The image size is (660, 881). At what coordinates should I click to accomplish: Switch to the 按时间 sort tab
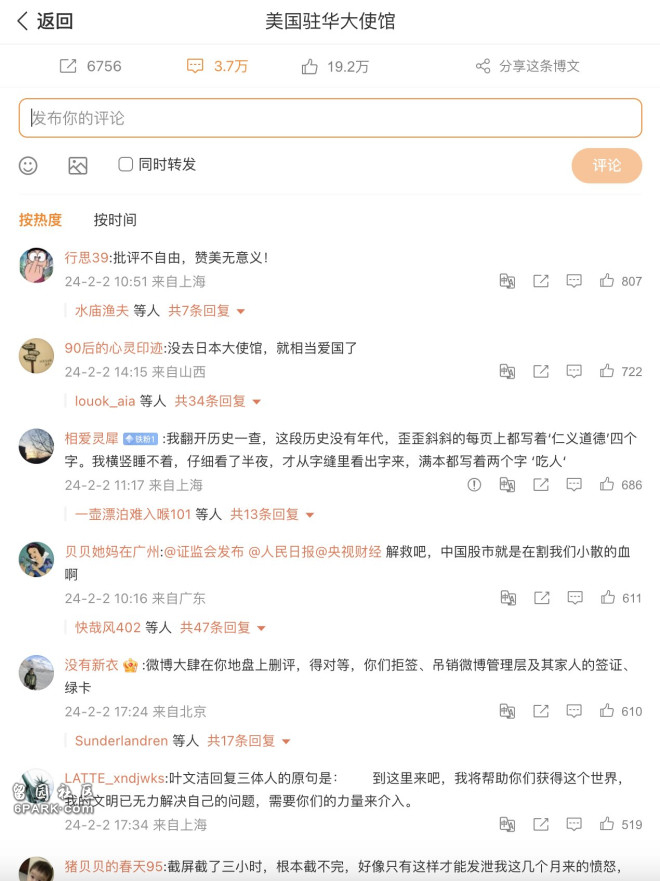pos(115,219)
